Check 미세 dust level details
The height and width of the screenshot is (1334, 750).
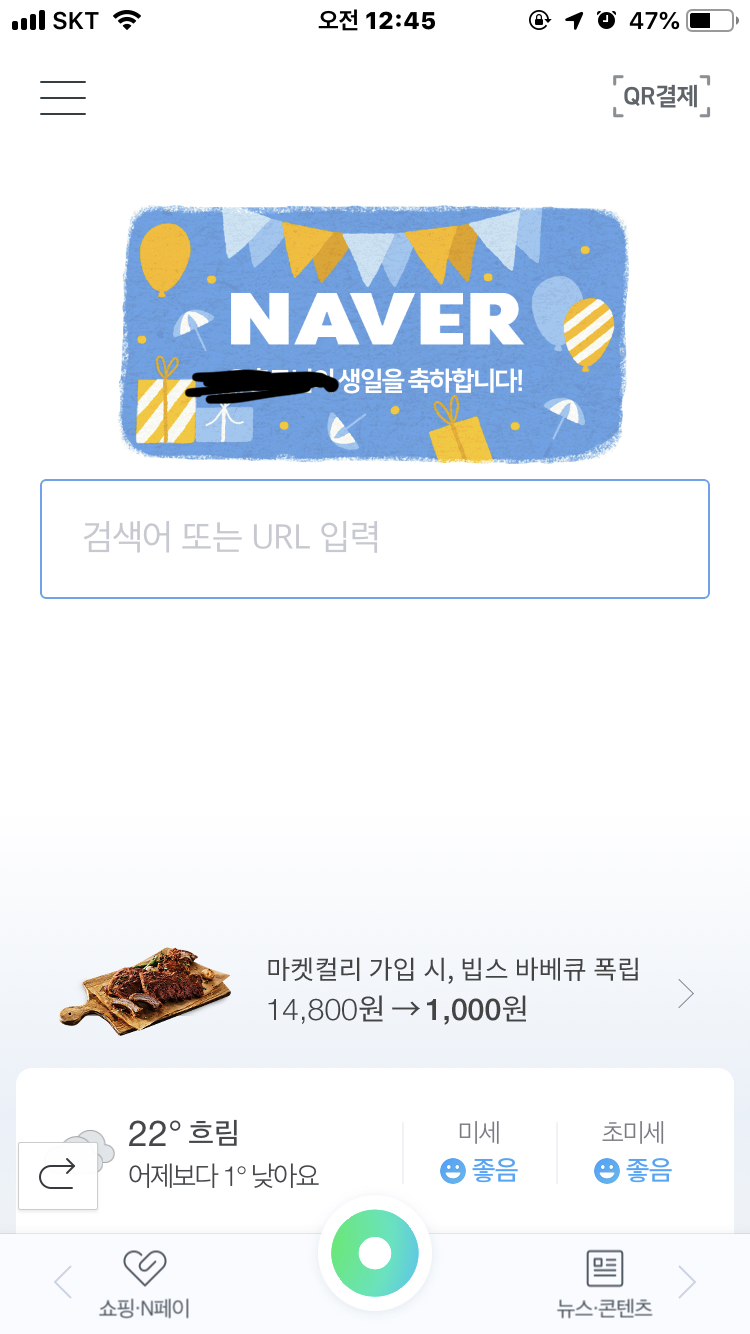click(479, 1152)
